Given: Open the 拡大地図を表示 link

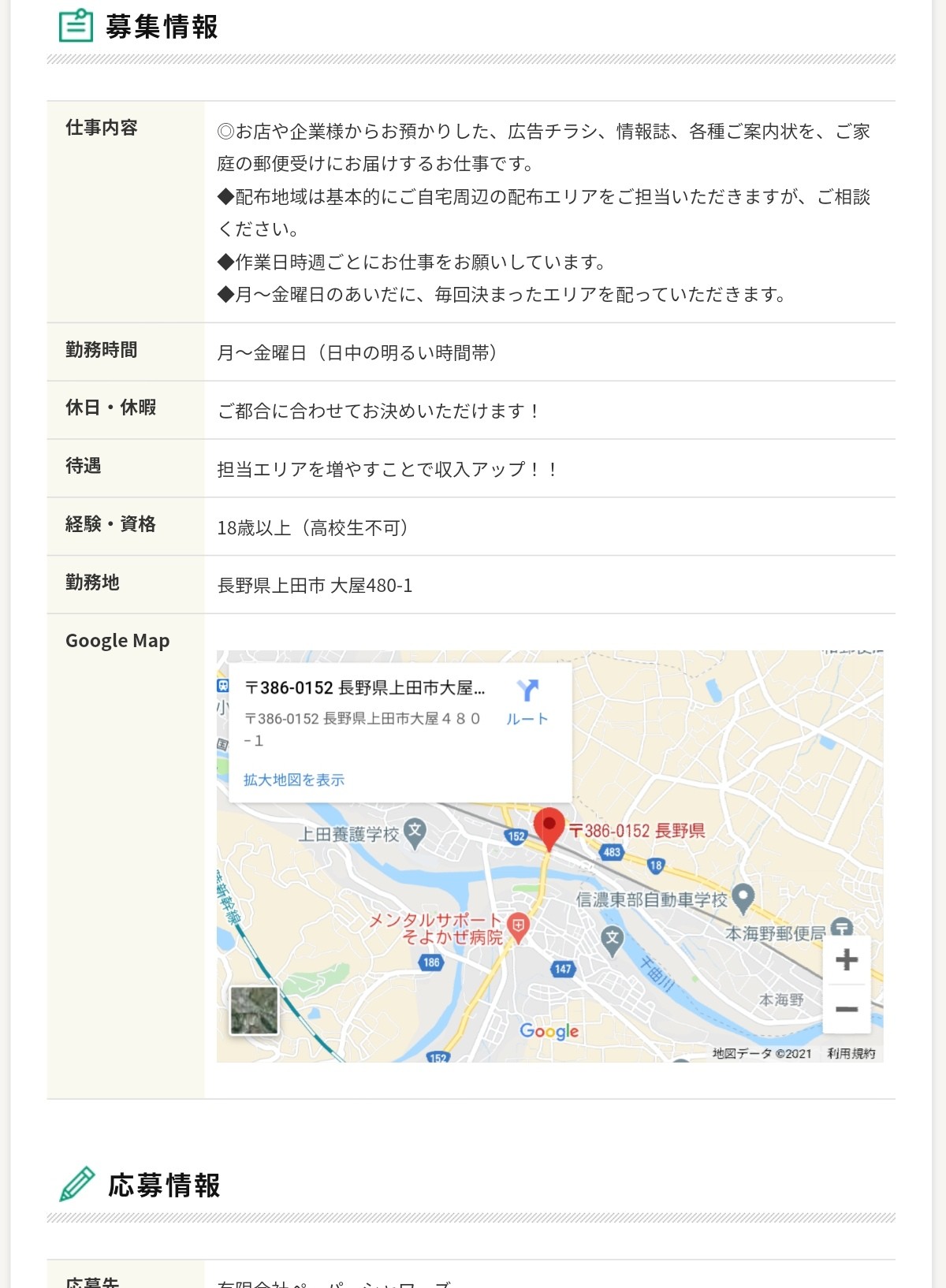Looking at the screenshot, I should coord(293,780).
